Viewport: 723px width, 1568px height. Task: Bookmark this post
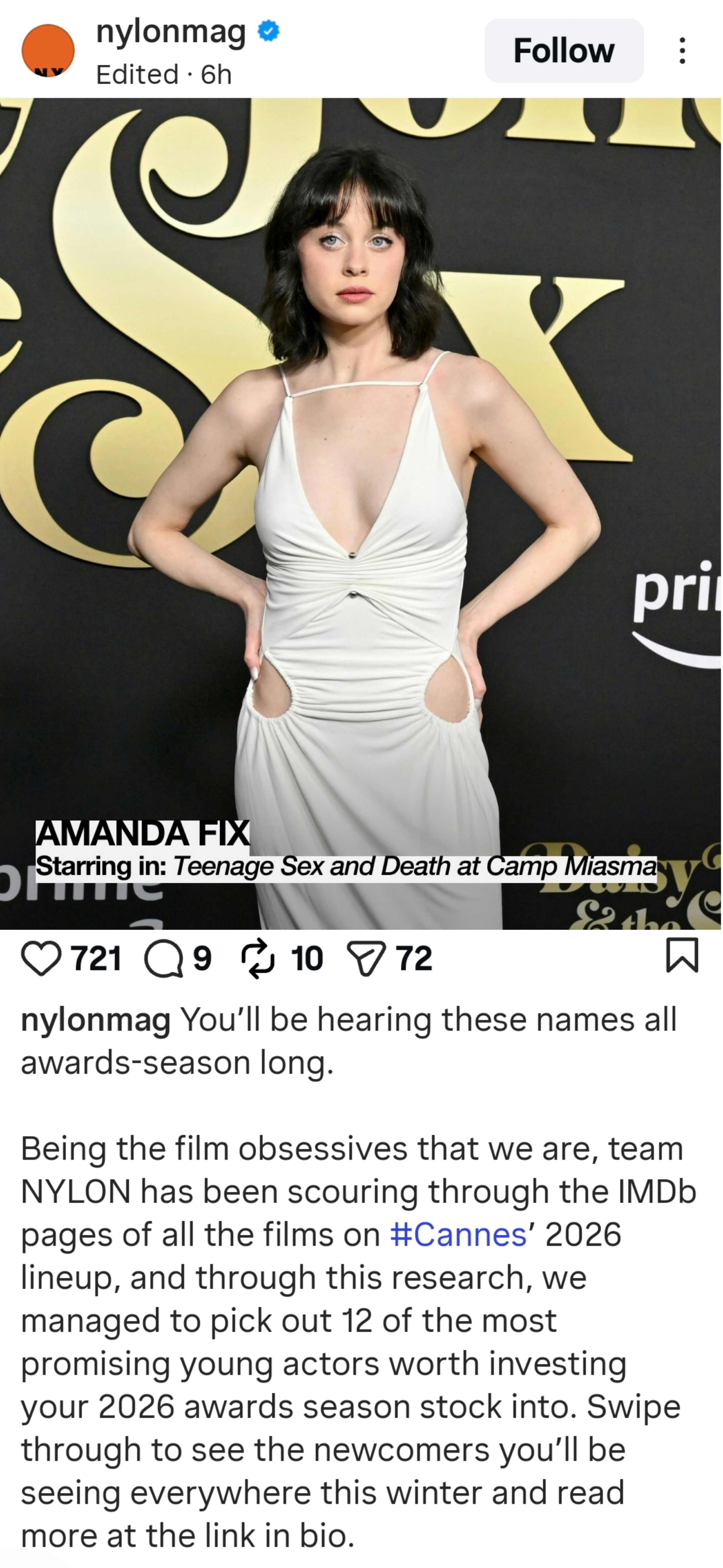click(682, 956)
